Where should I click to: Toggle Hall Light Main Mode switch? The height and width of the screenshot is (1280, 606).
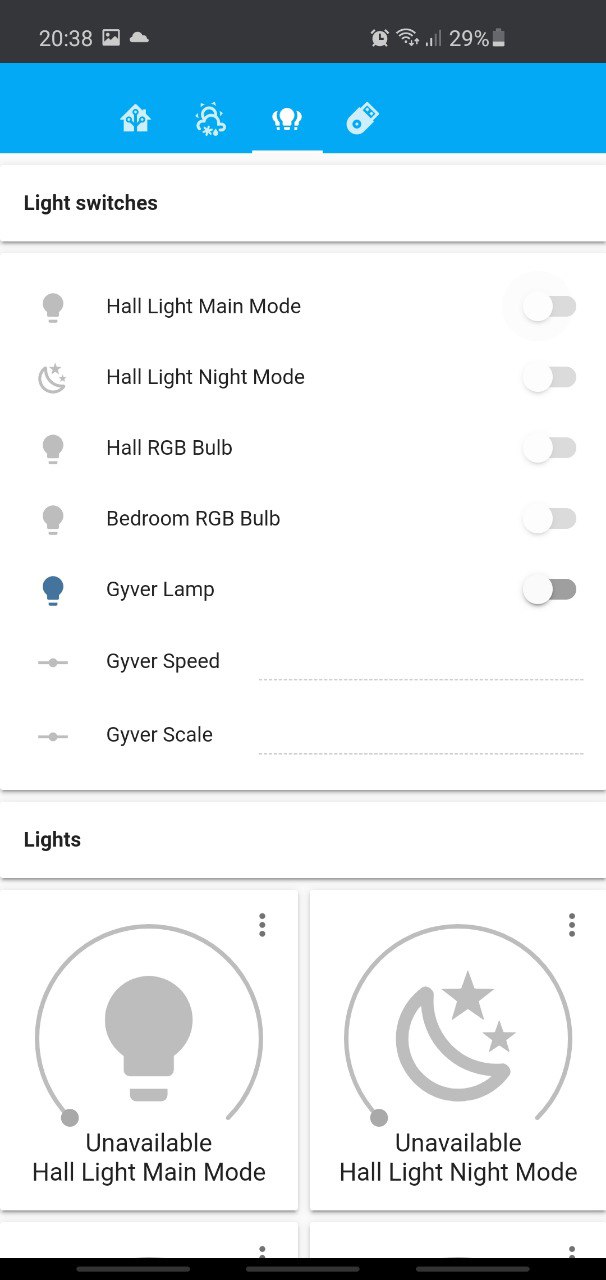(549, 307)
